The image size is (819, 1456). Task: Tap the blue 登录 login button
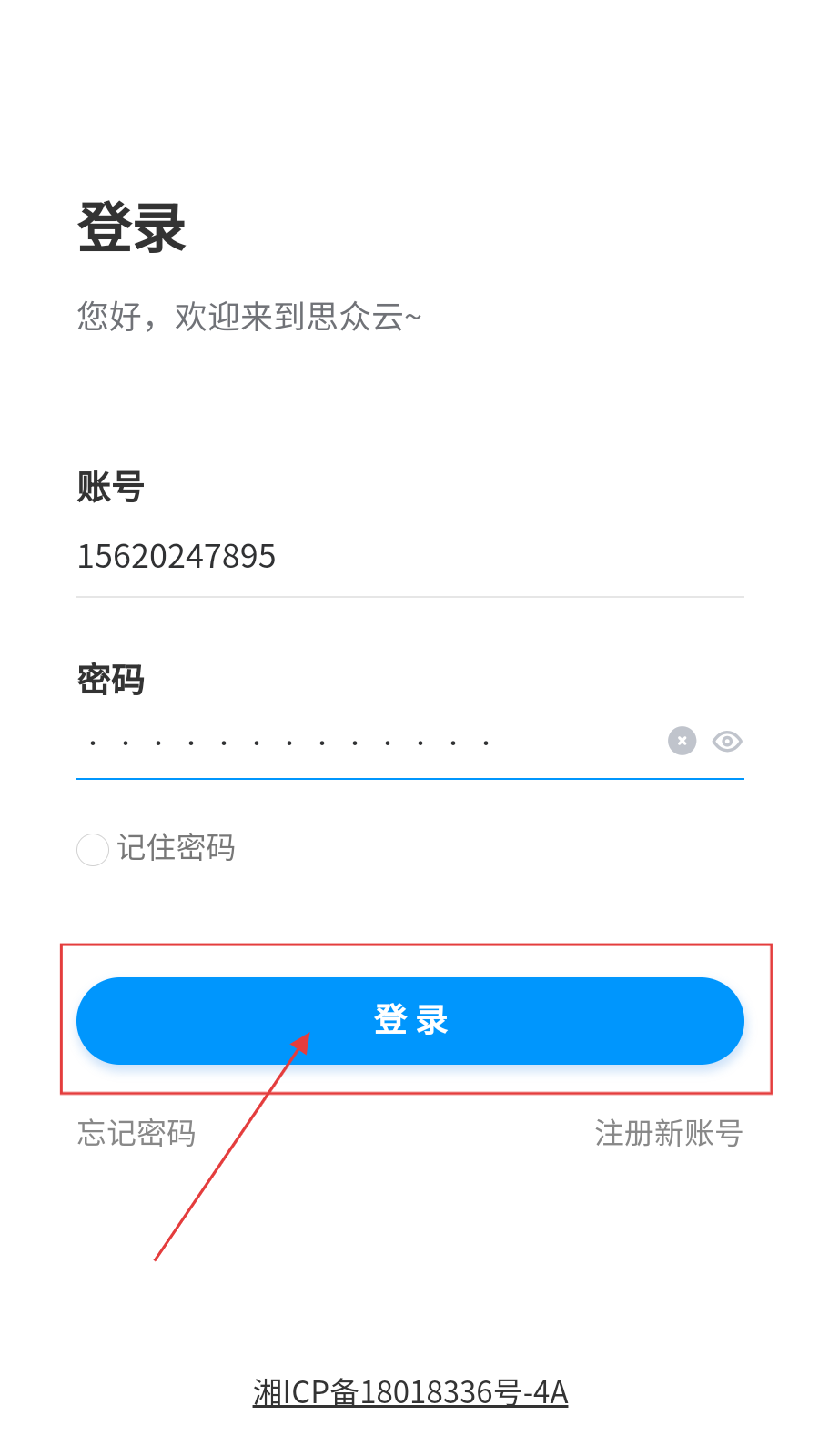[x=409, y=1020]
